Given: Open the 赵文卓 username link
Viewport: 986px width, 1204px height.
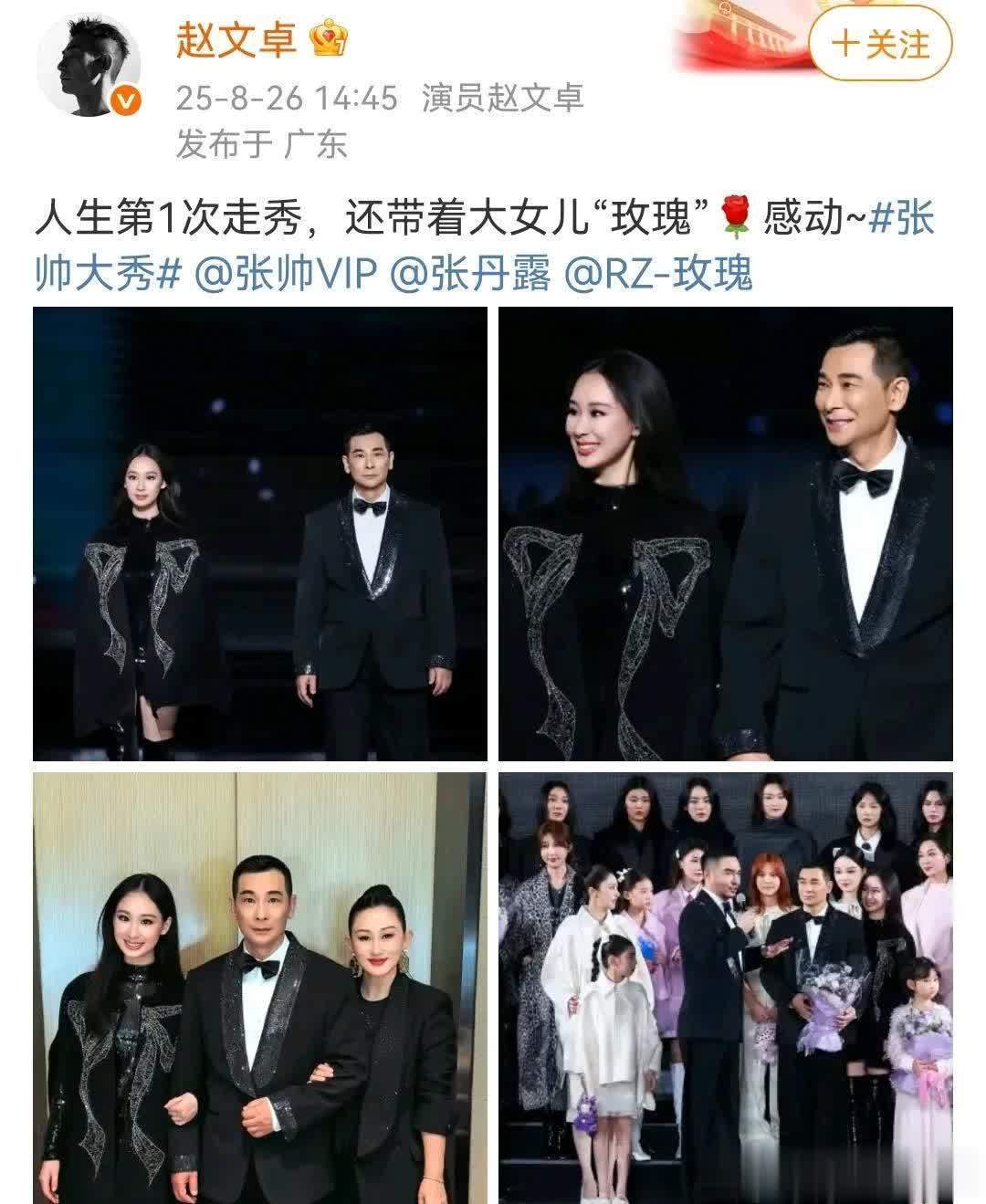Looking at the screenshot, I should click(236, 42).
